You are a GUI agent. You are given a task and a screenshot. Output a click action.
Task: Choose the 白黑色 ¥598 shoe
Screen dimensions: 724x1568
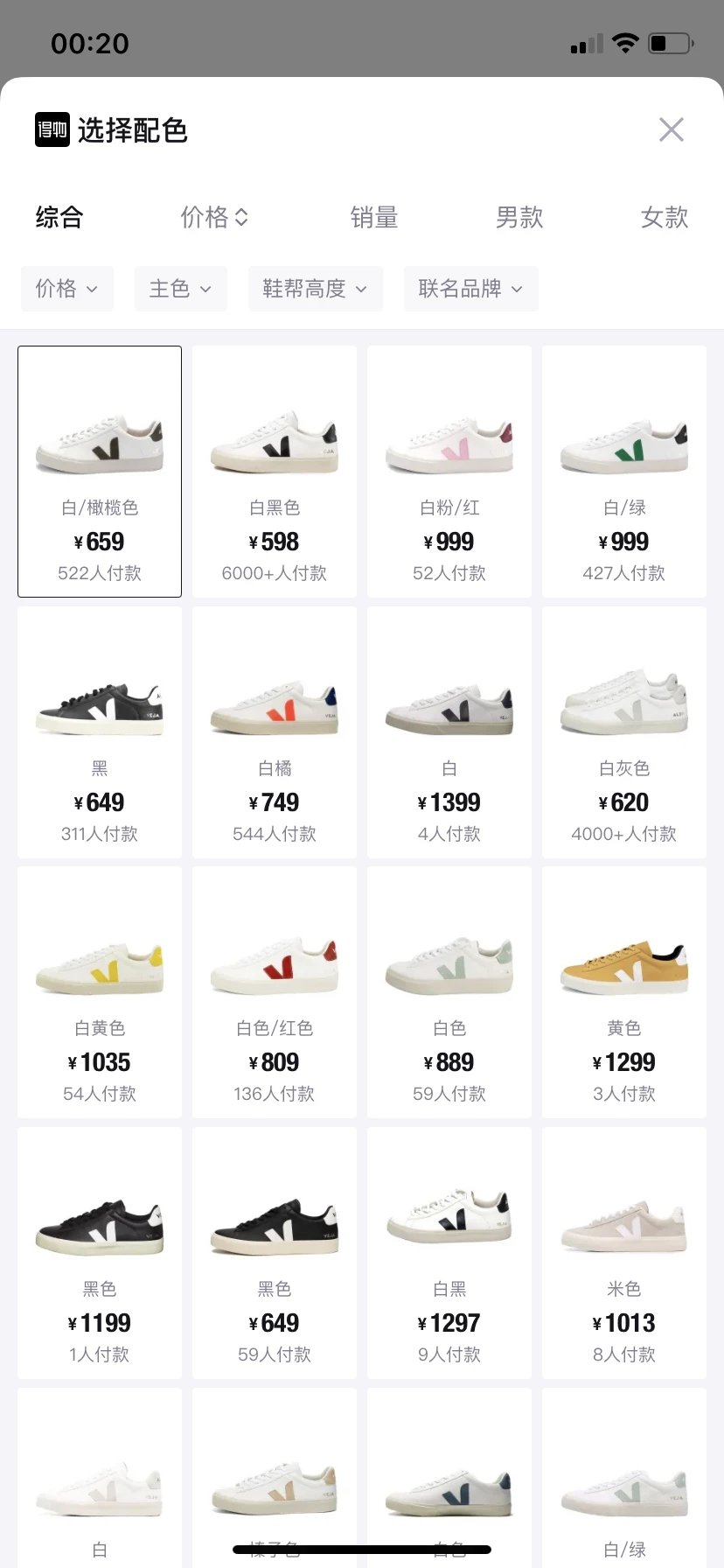[x=275, y=471]
